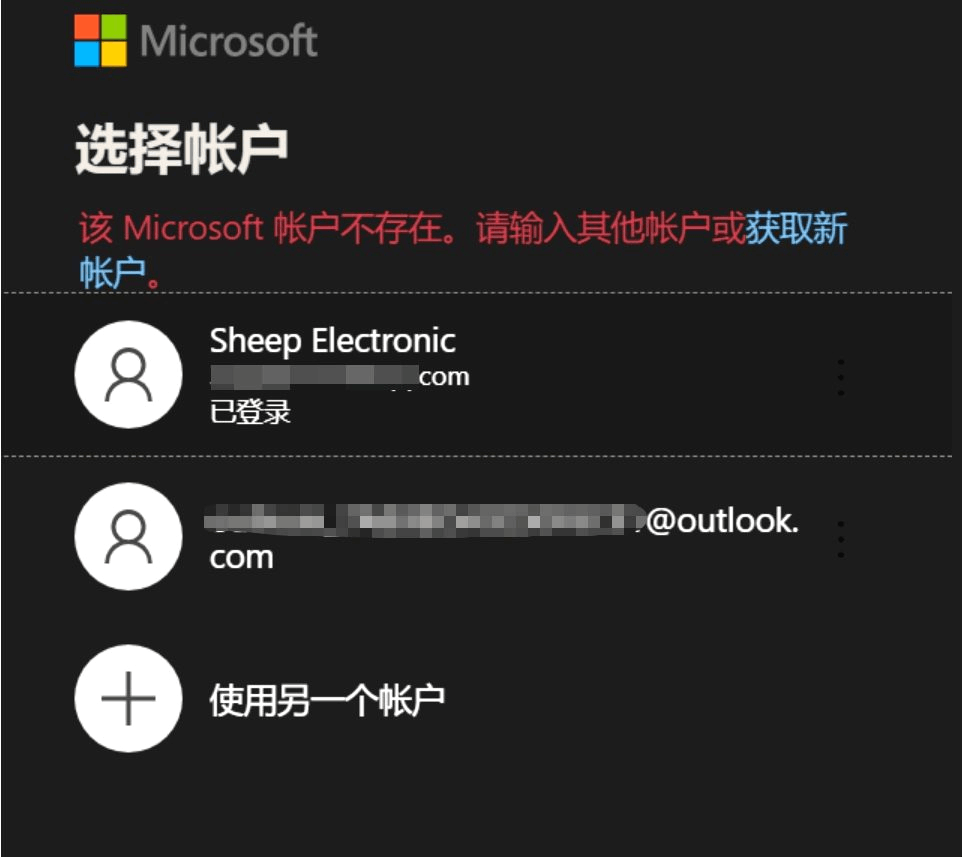Open options for Sheep Electronic account
Image resolution: width=962 pixels, height=857 pixels.
pos(841,376)
